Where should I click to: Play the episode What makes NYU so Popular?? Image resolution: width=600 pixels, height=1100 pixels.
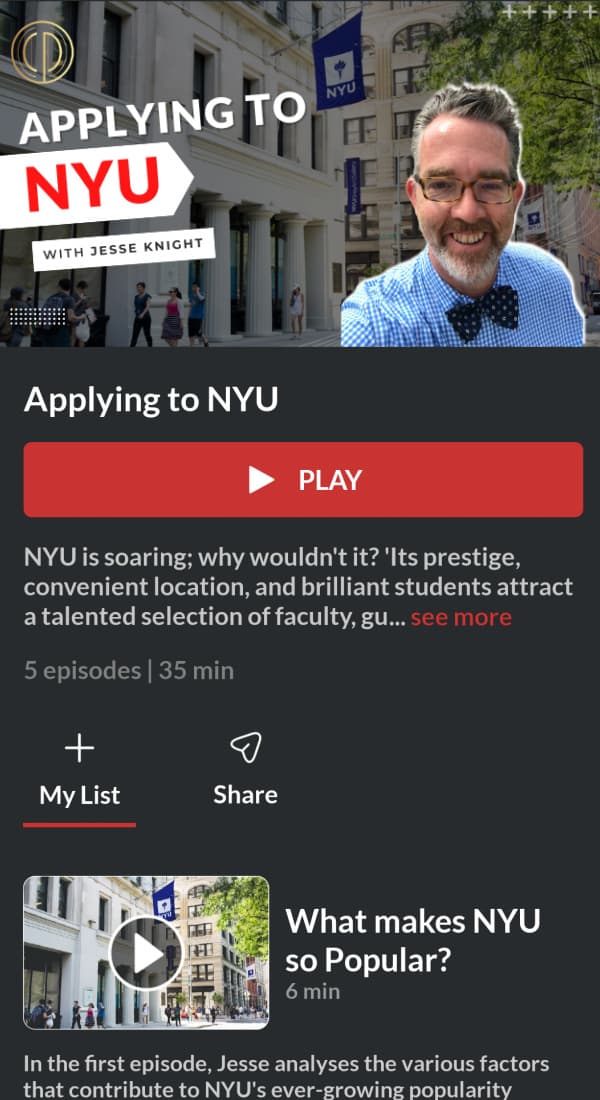point(146,953)
